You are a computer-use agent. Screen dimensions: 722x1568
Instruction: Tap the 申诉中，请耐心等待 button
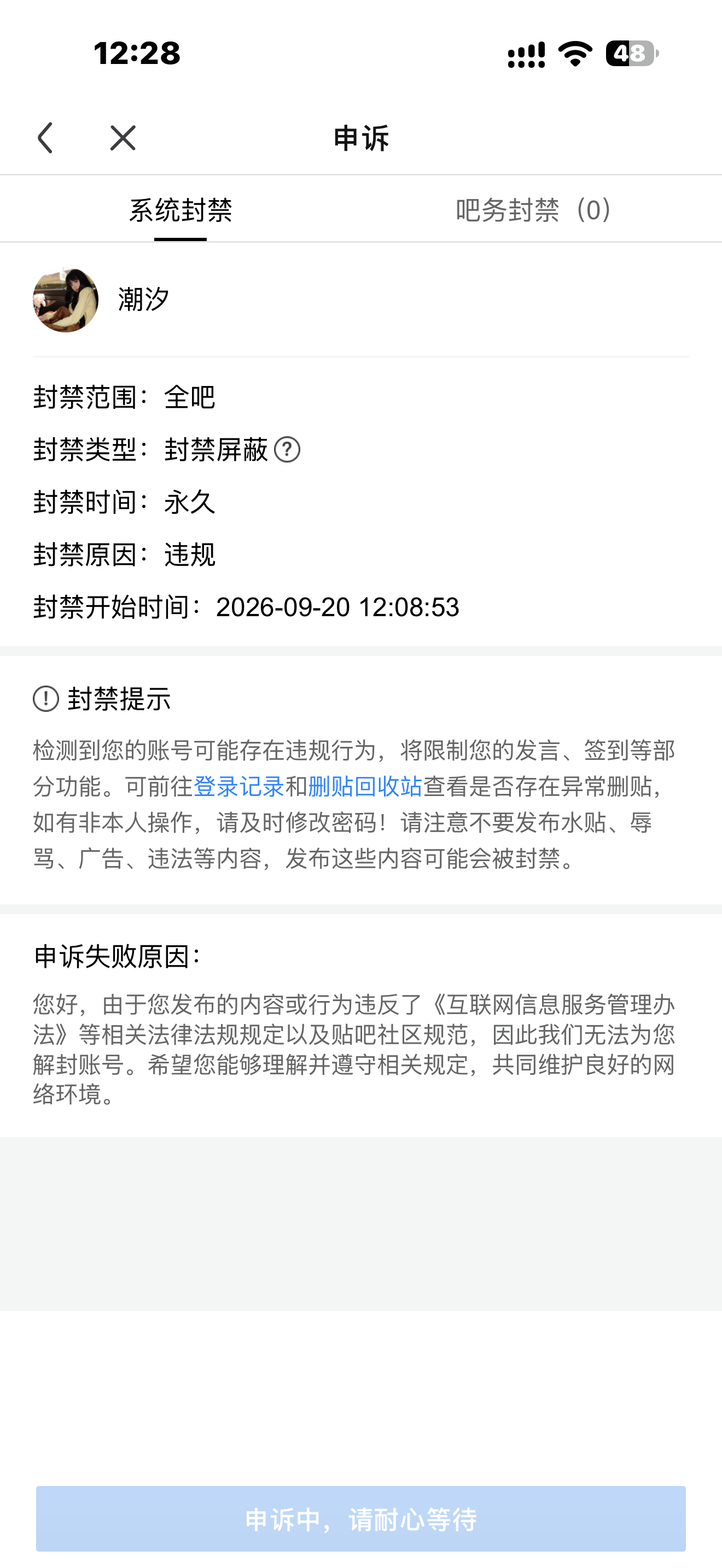[x=361, y=1519]
